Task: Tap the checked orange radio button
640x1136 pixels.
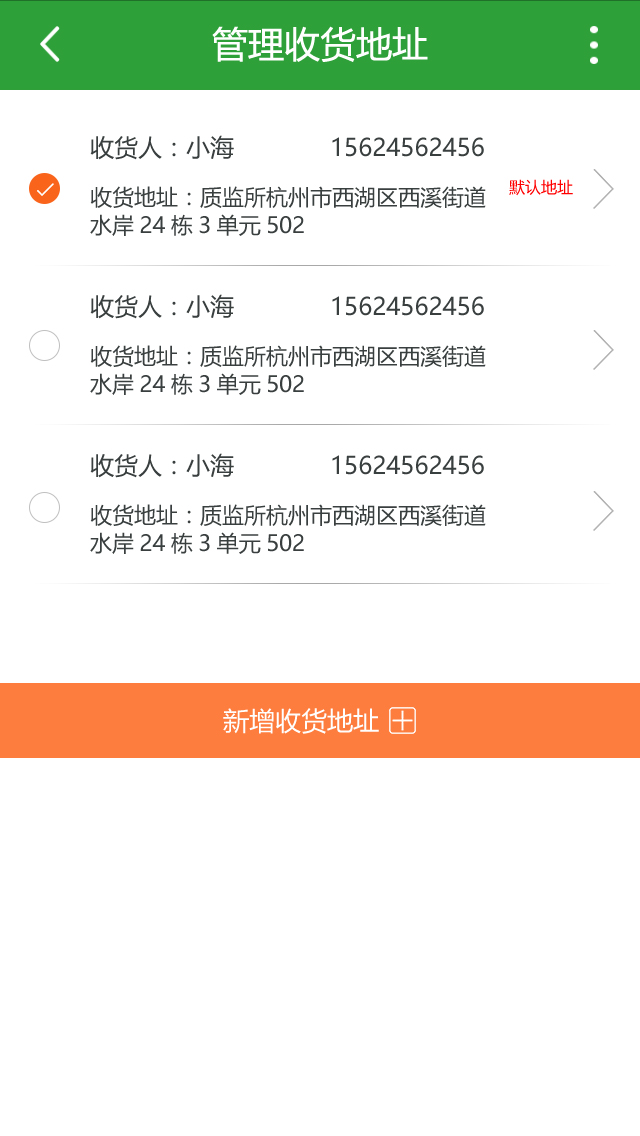Action: [x=44, y=189]
